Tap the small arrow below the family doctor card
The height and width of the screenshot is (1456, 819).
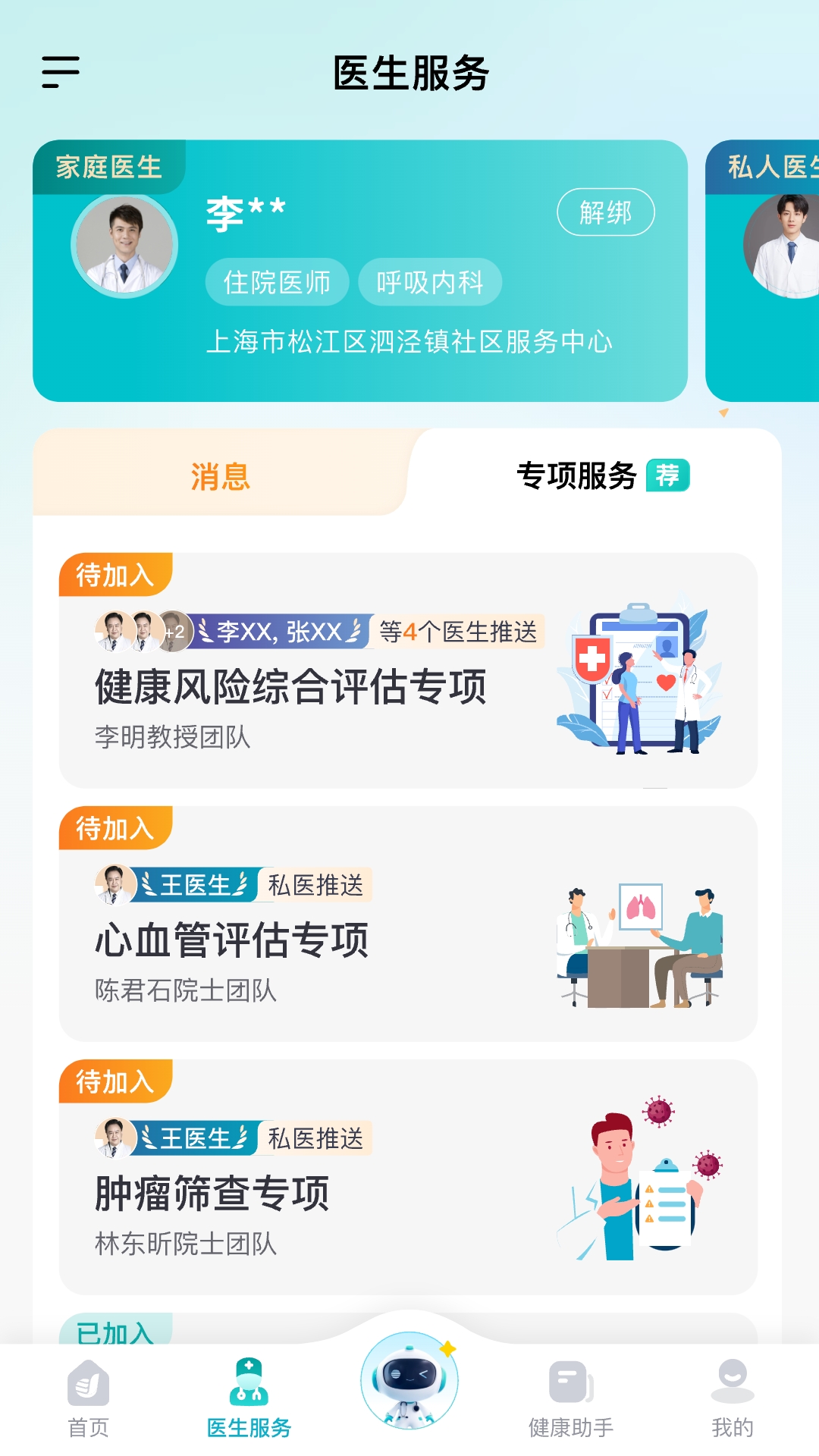[x=724, y=414]
